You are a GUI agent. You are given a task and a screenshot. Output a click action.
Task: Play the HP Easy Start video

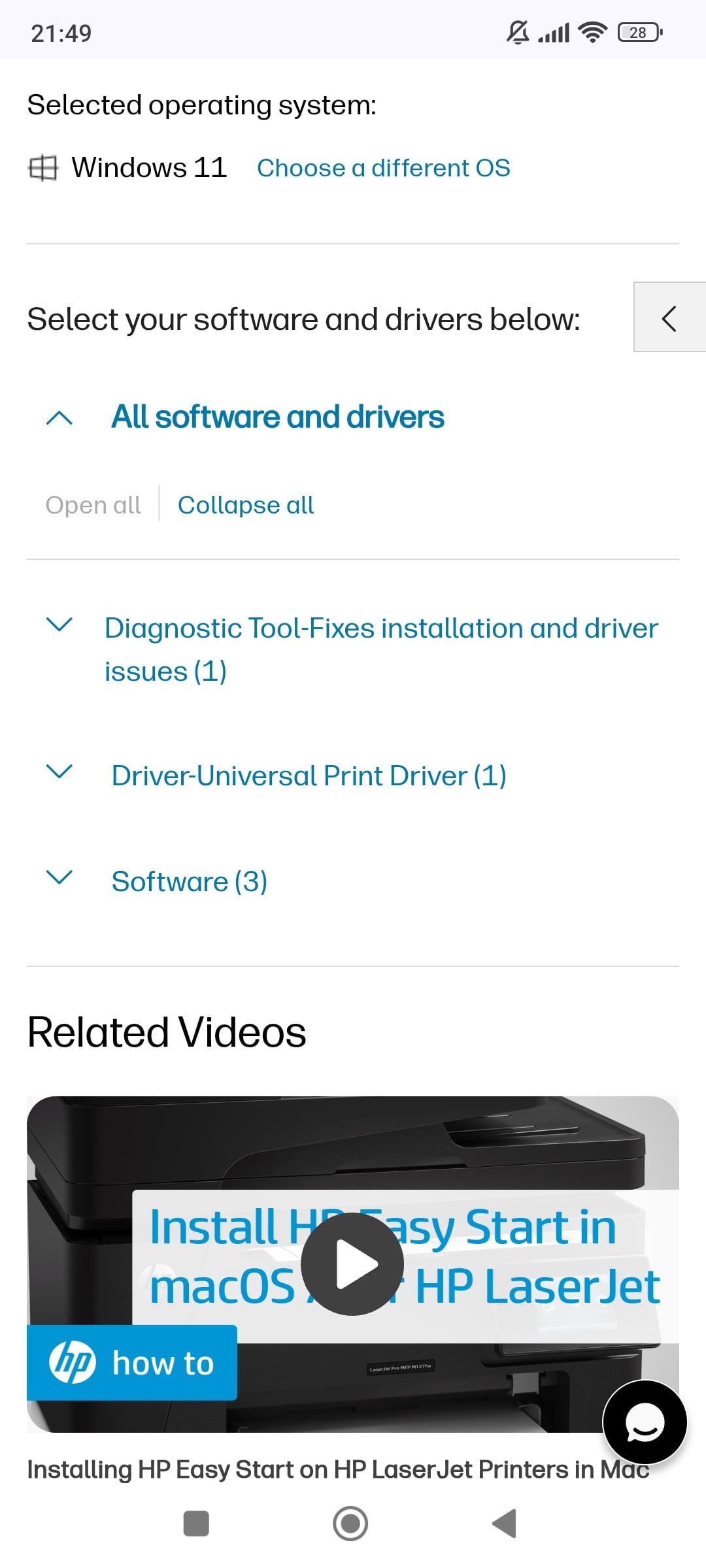click(x=352, y=1264)
